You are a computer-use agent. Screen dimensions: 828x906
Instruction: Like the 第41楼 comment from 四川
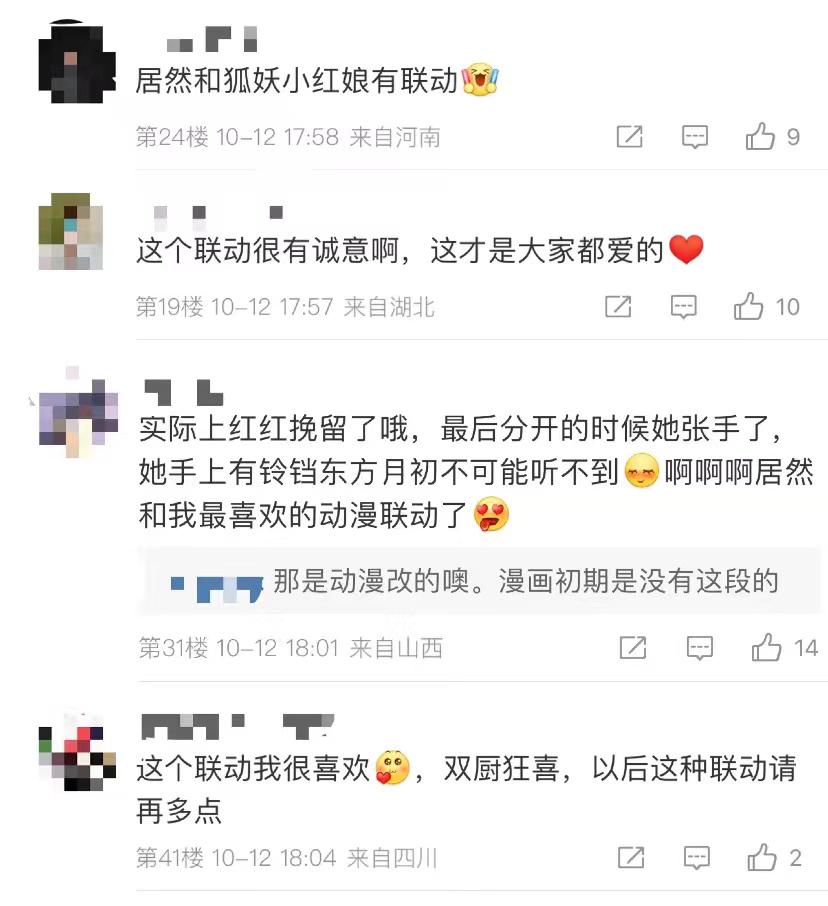762,858
